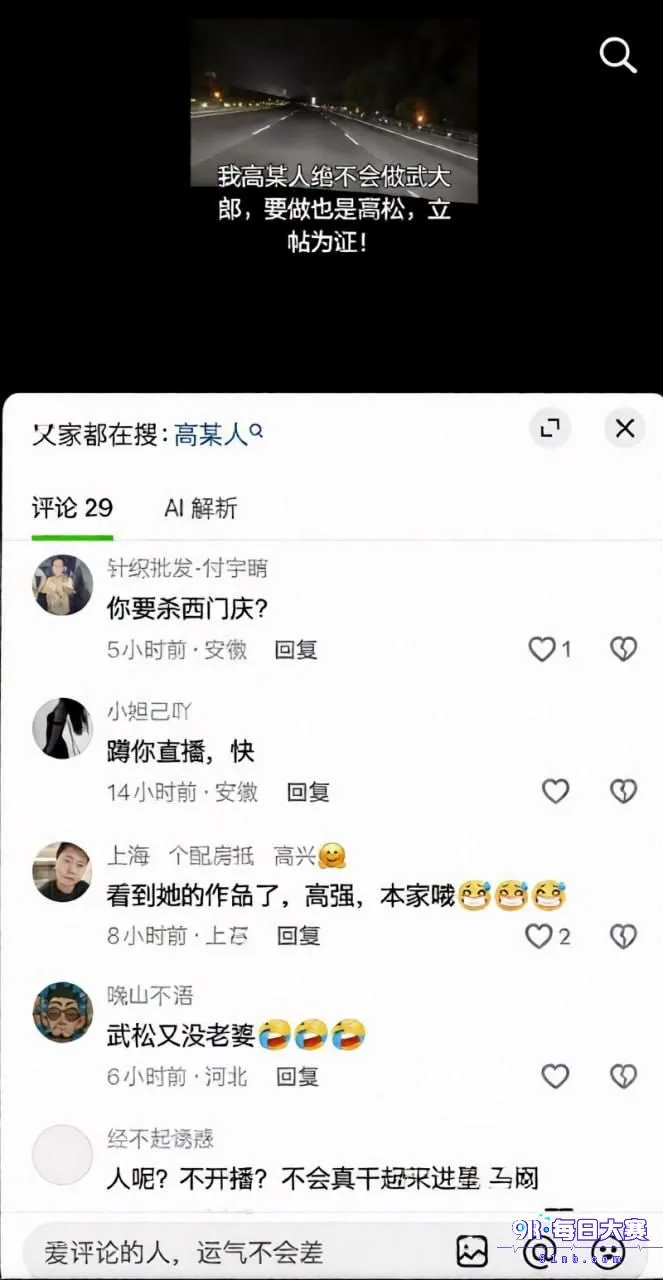
Task: Like the comment 你要杀西门庆?
Action: [x=549, y=650]
